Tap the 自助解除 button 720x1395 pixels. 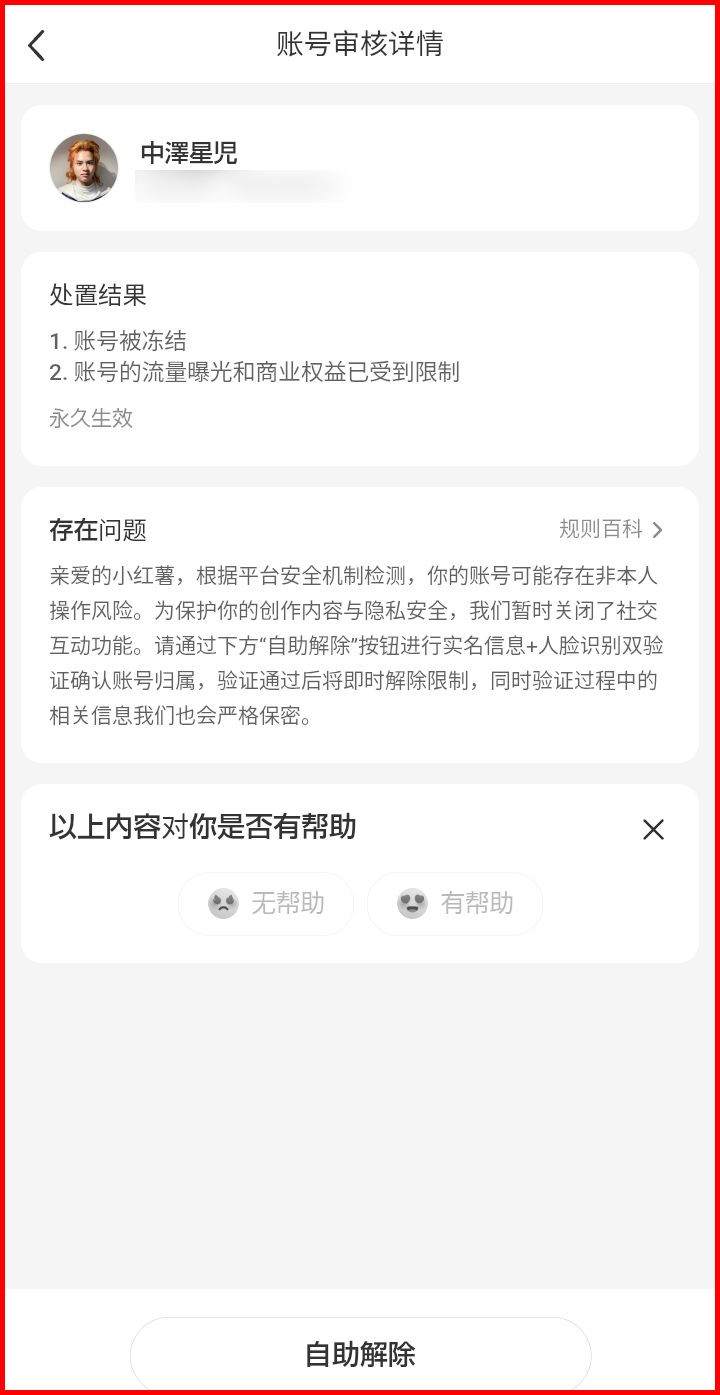click(x=360, y=1355)
